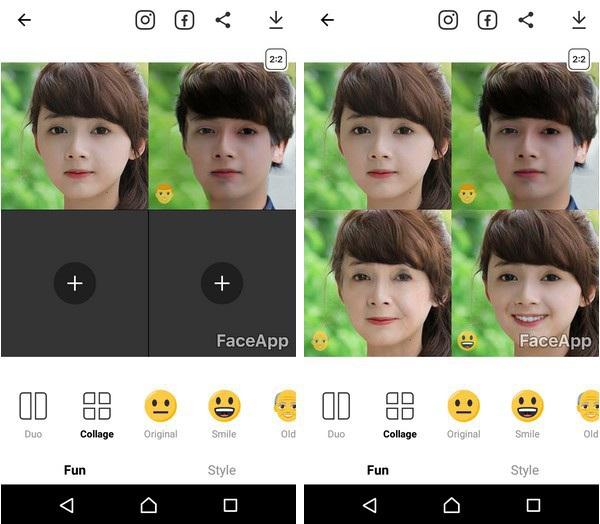Screen dimensions: 600x524
Task: Open the smiling face tile in completed collage
Action: (x=525, y=283)
